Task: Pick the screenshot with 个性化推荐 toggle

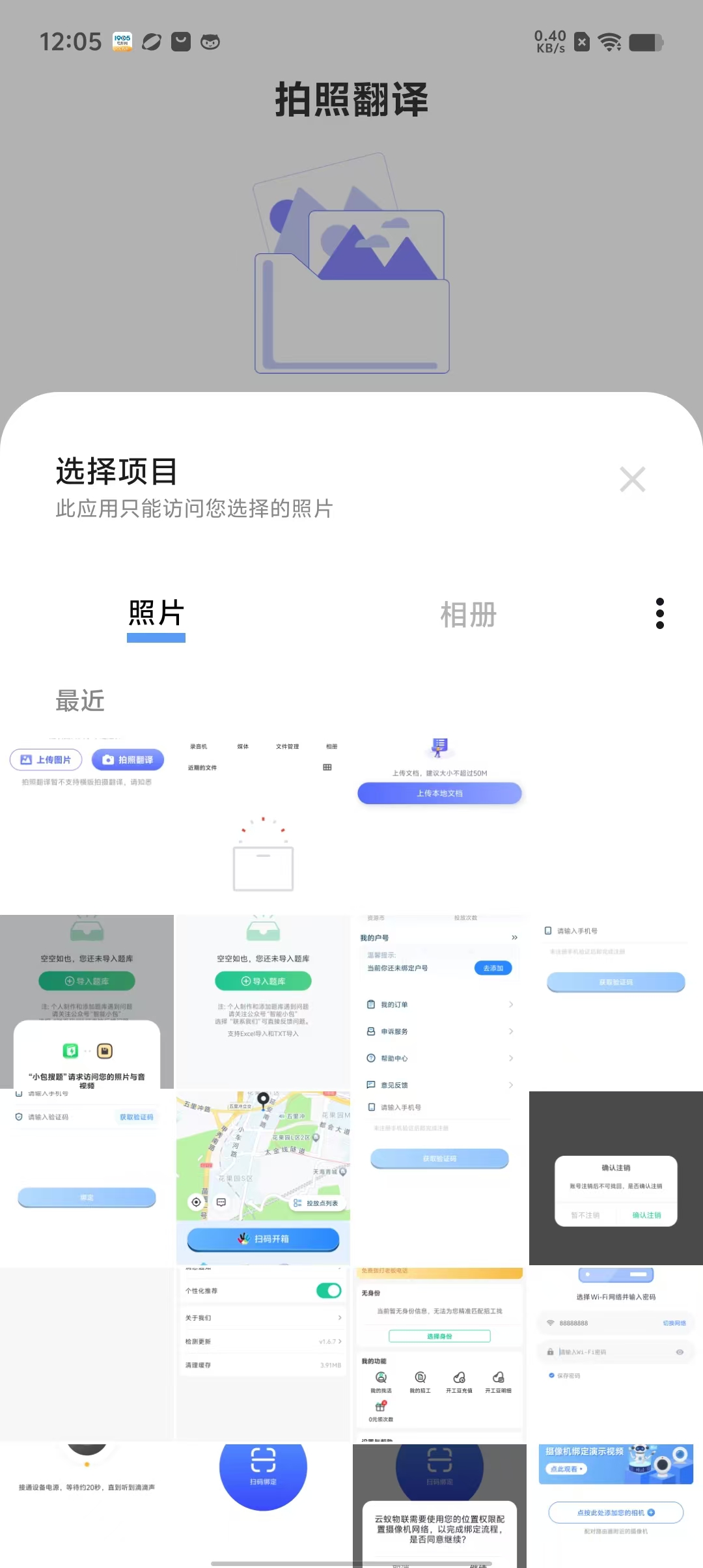Action: click(263, 1353)
